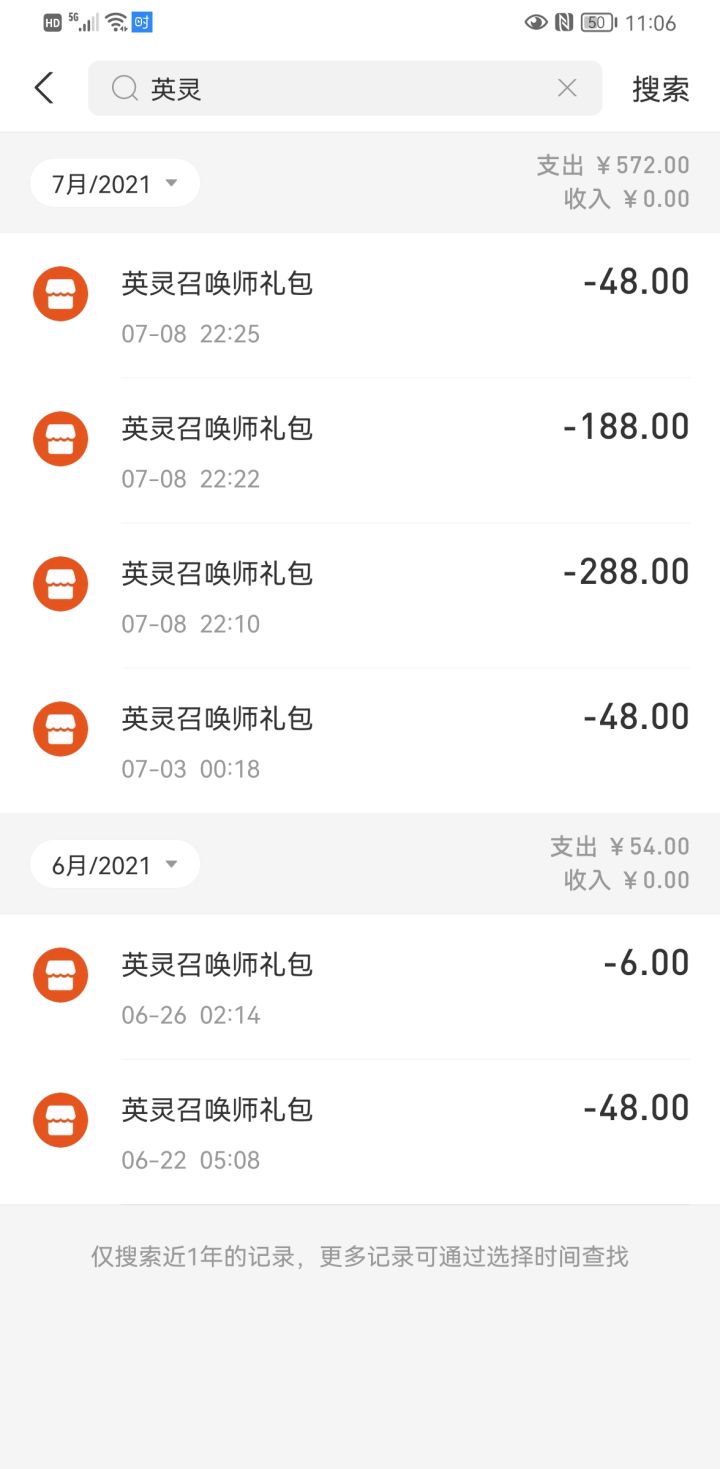720x1469 pixels.
Task: Open the 6月/2021 month selector
Action: pos(113,864)
